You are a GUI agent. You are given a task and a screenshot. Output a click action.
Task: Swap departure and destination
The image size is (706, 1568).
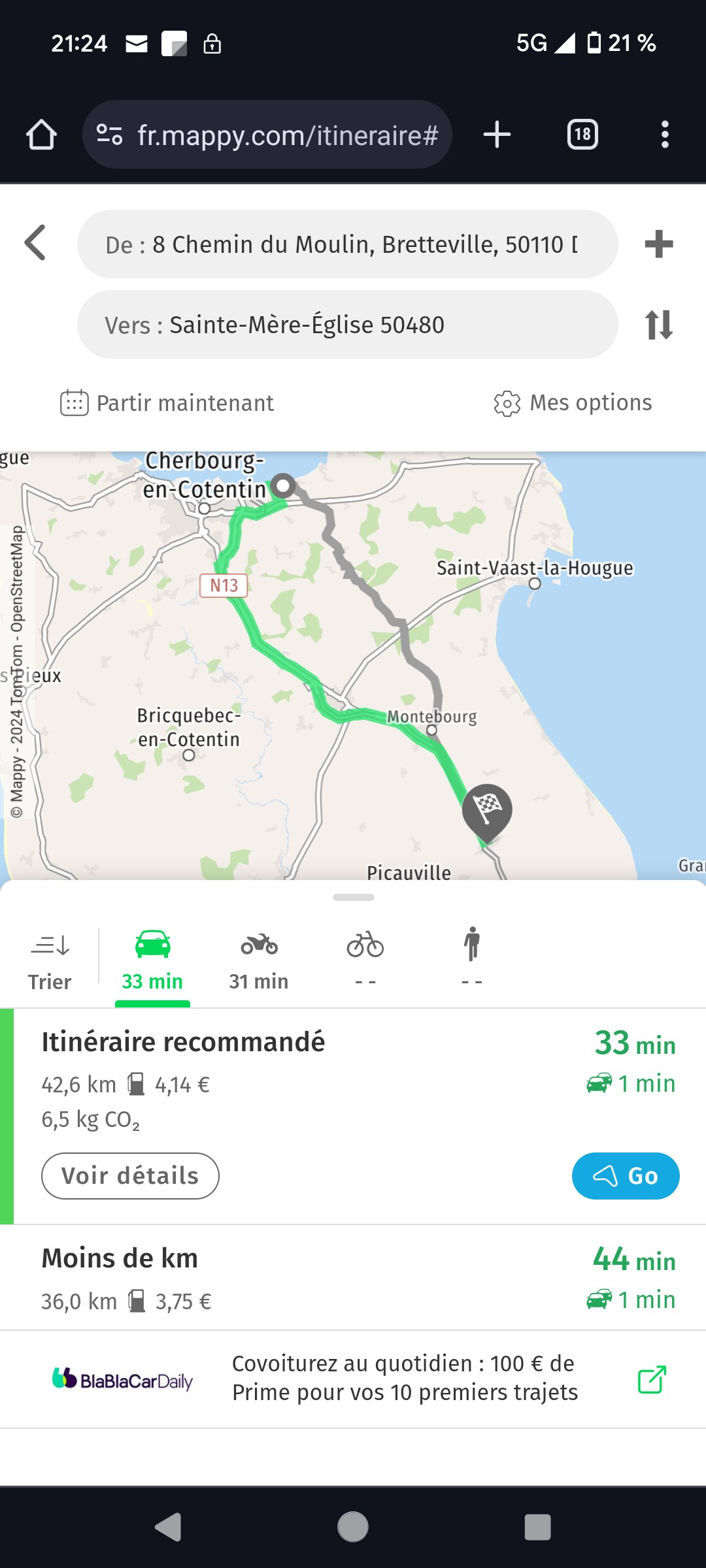[658, 325]
